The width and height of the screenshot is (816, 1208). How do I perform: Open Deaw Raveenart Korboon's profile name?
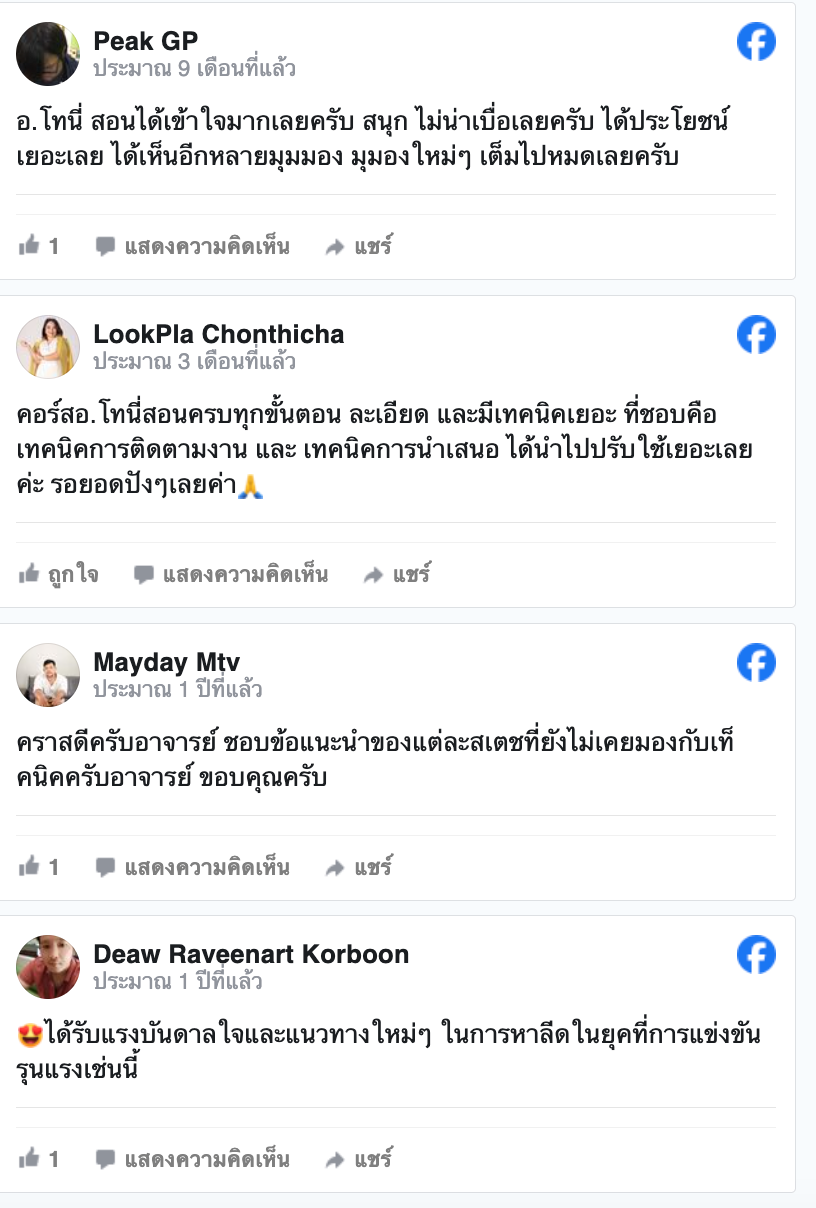click(251, 954)
